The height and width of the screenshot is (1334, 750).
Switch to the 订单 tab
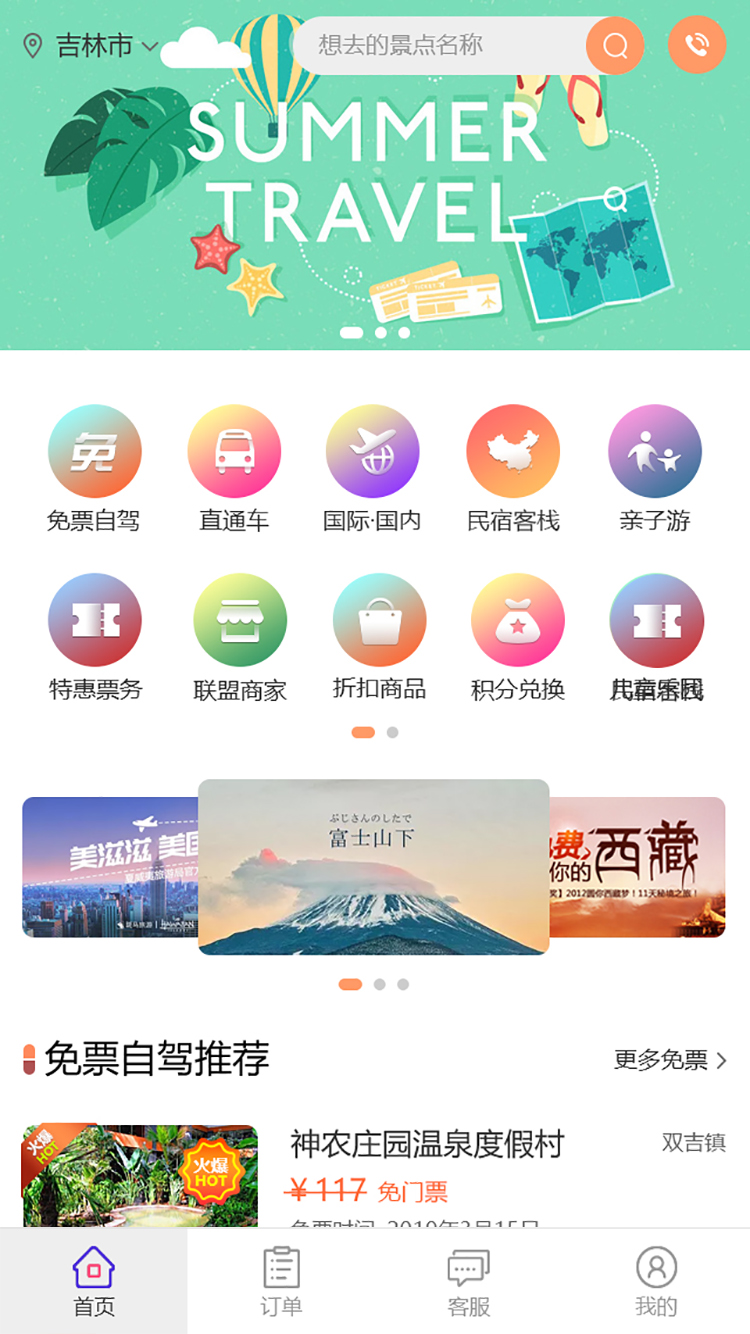[x=281, y=1281]
